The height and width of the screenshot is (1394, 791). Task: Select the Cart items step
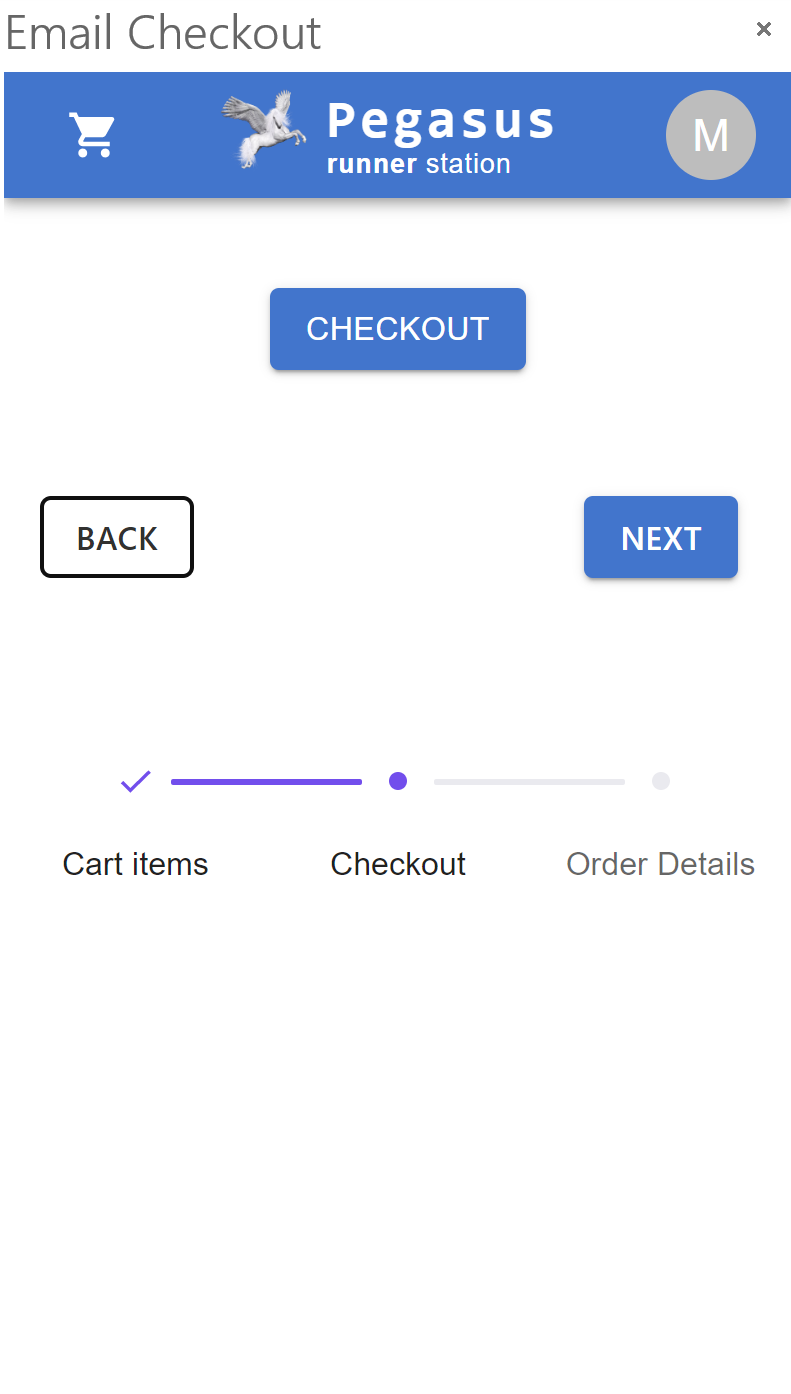(x=136, y=863)
